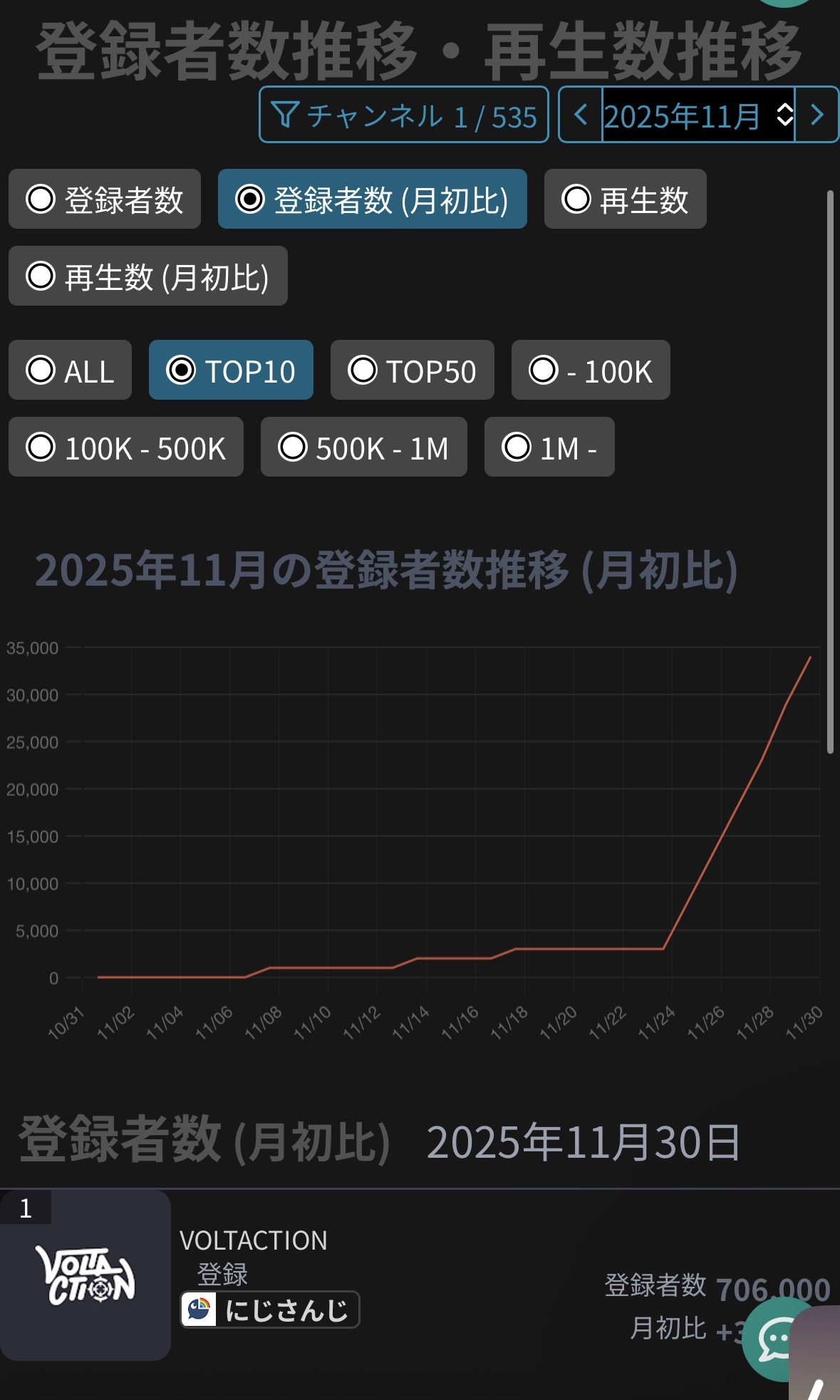Filter channels under 100K
Image resolution: width=840 pixels, height=1400 pixels.
[591, 370]
